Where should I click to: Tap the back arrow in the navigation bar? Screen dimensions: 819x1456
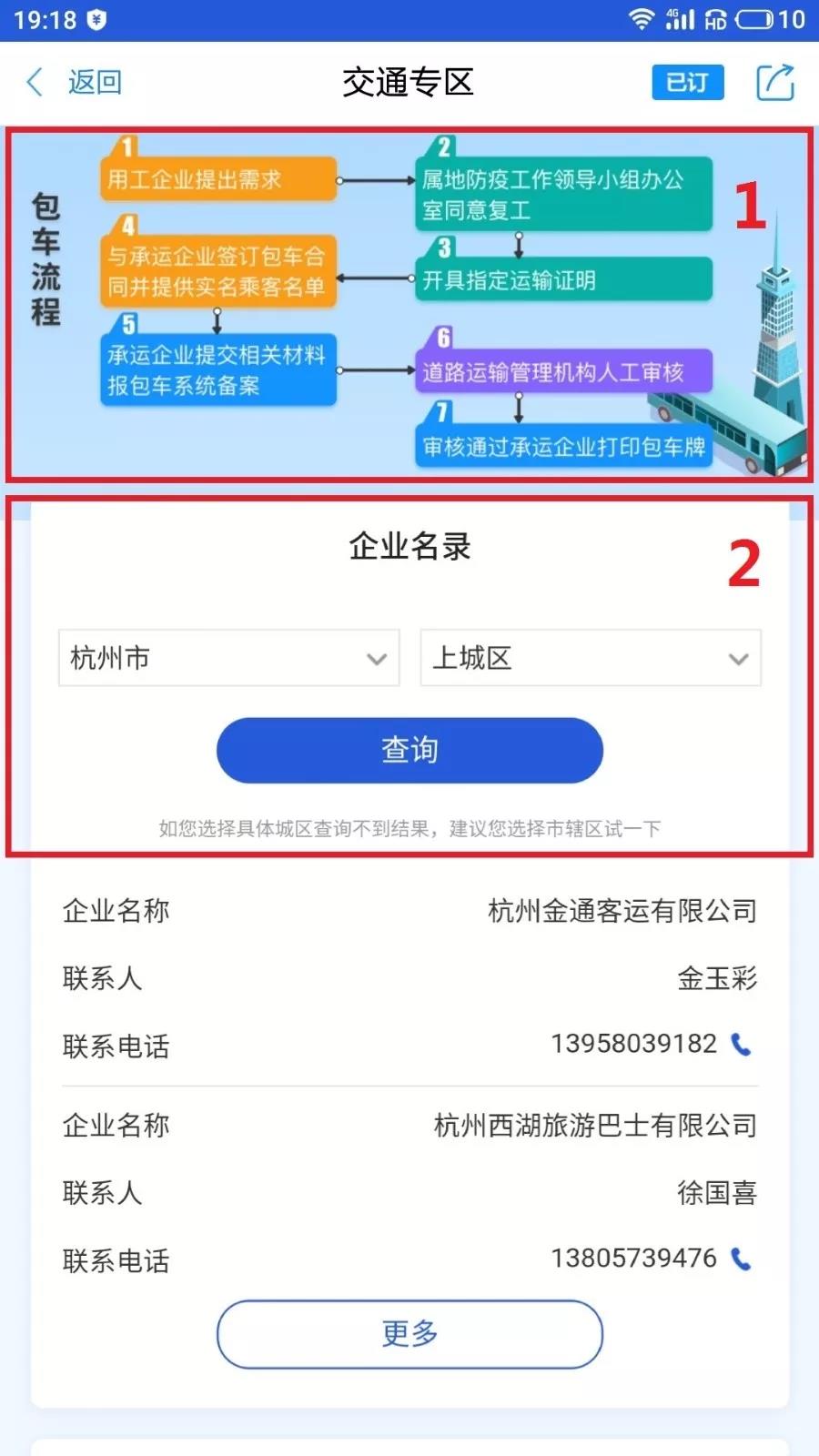click(x=34, y=82)
